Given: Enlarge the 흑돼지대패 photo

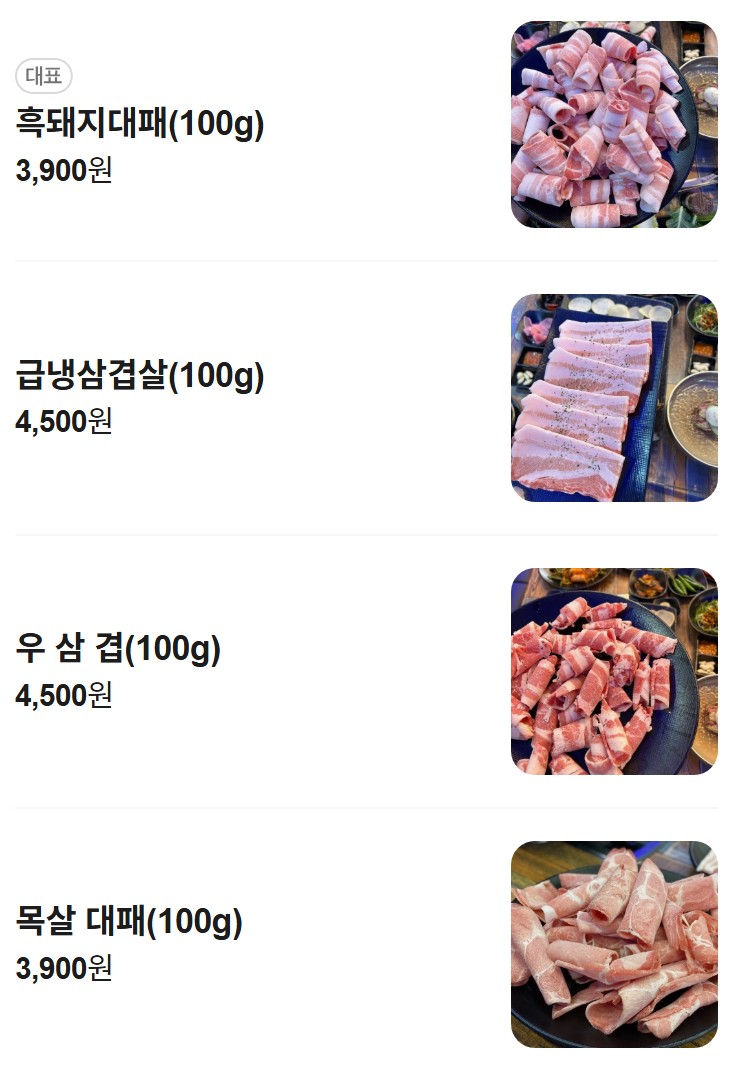Looking at the screenshot, I should 614,125.
